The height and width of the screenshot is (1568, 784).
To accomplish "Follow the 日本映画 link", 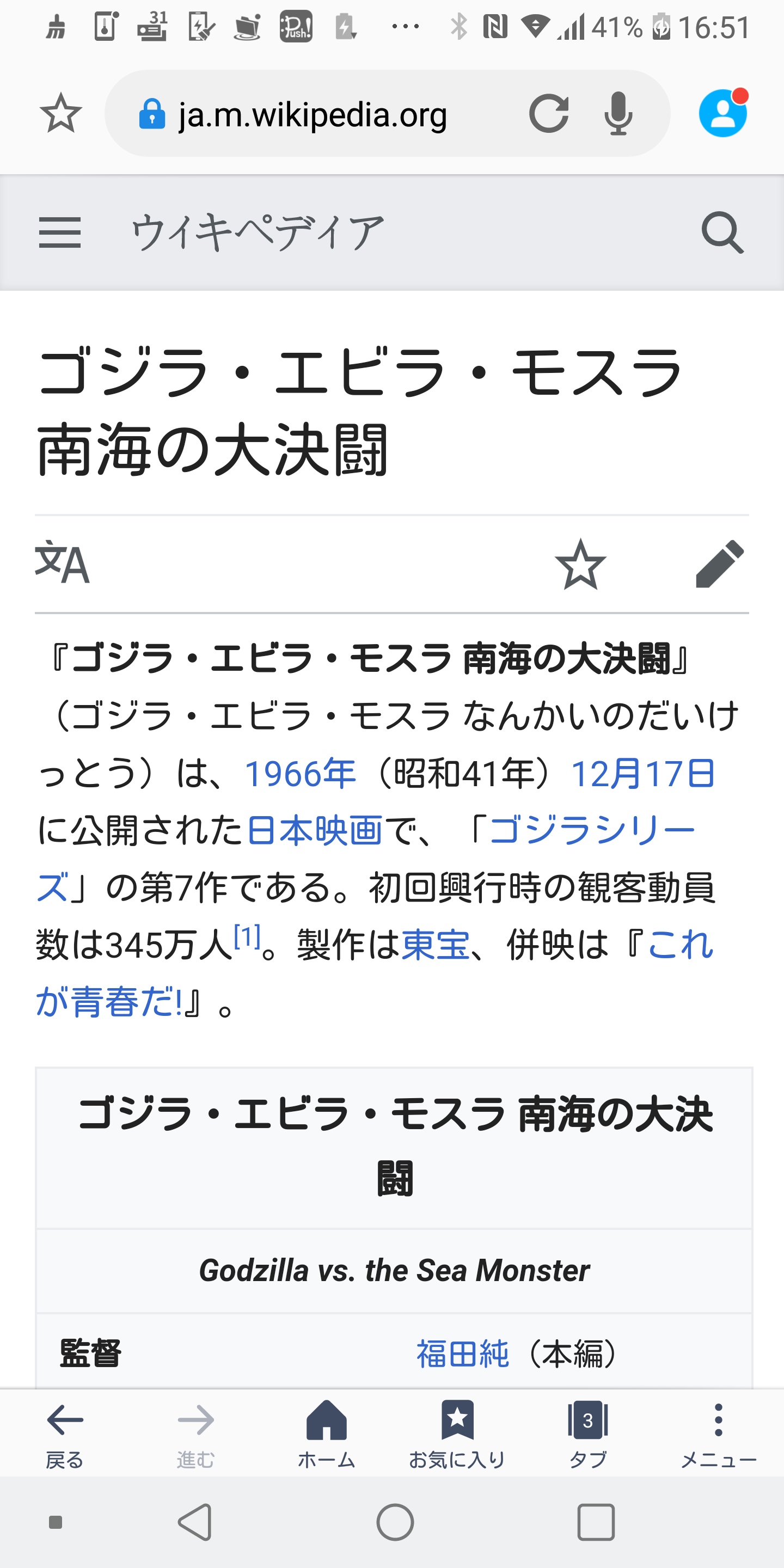I will coord(315,830).
